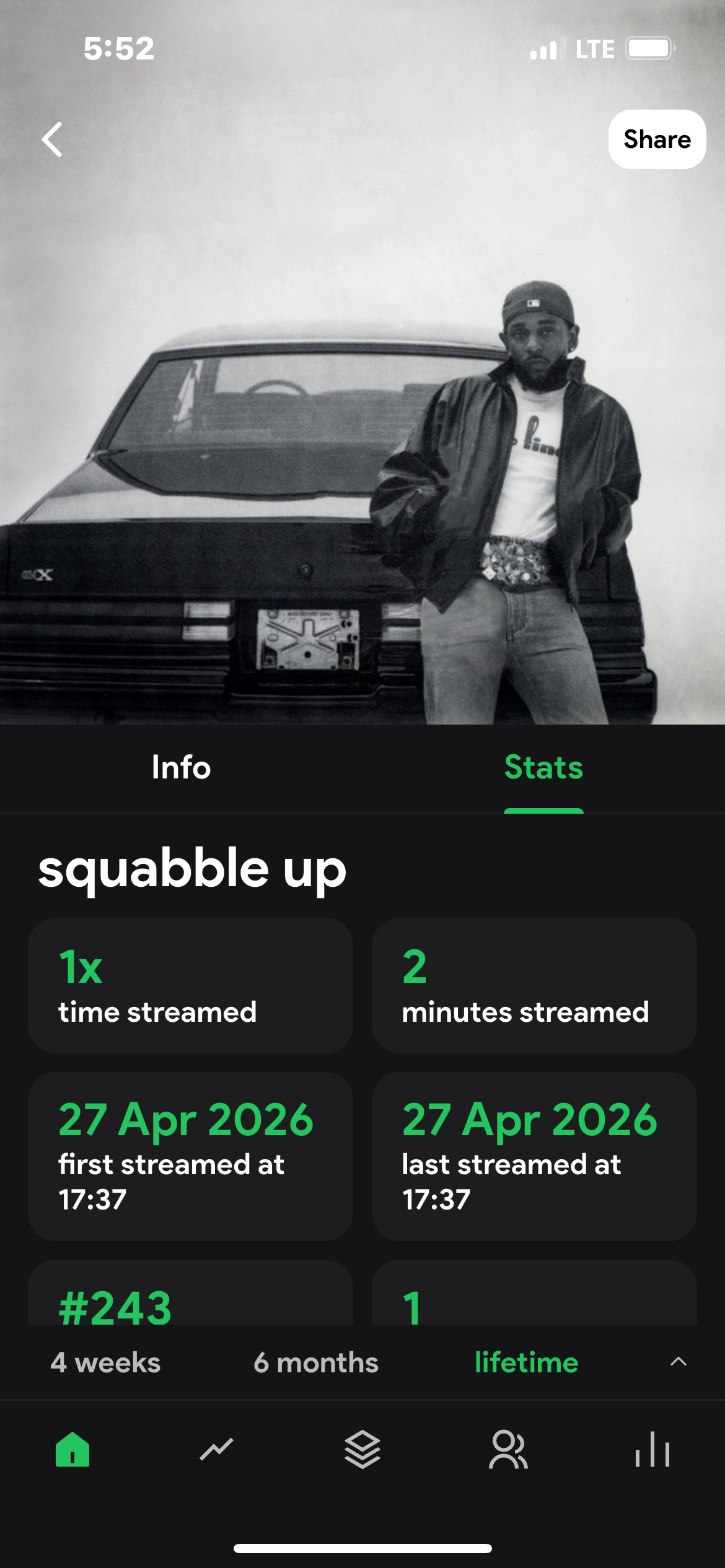Open the stacked layers tab
Image resolution: width=725 pixels, height=1568 pixels.
[362, 1449]
